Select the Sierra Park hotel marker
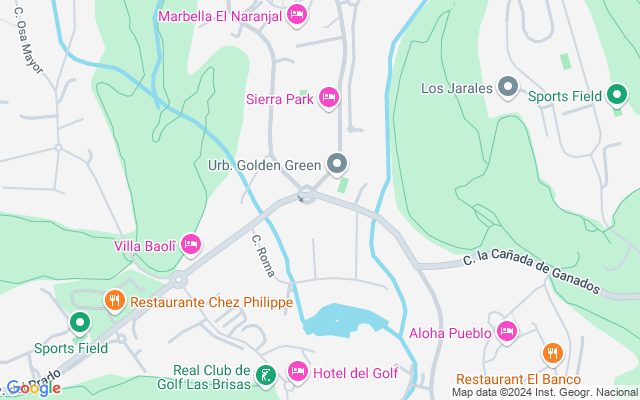This screenshot has height=400, width=640. point(329,98)
